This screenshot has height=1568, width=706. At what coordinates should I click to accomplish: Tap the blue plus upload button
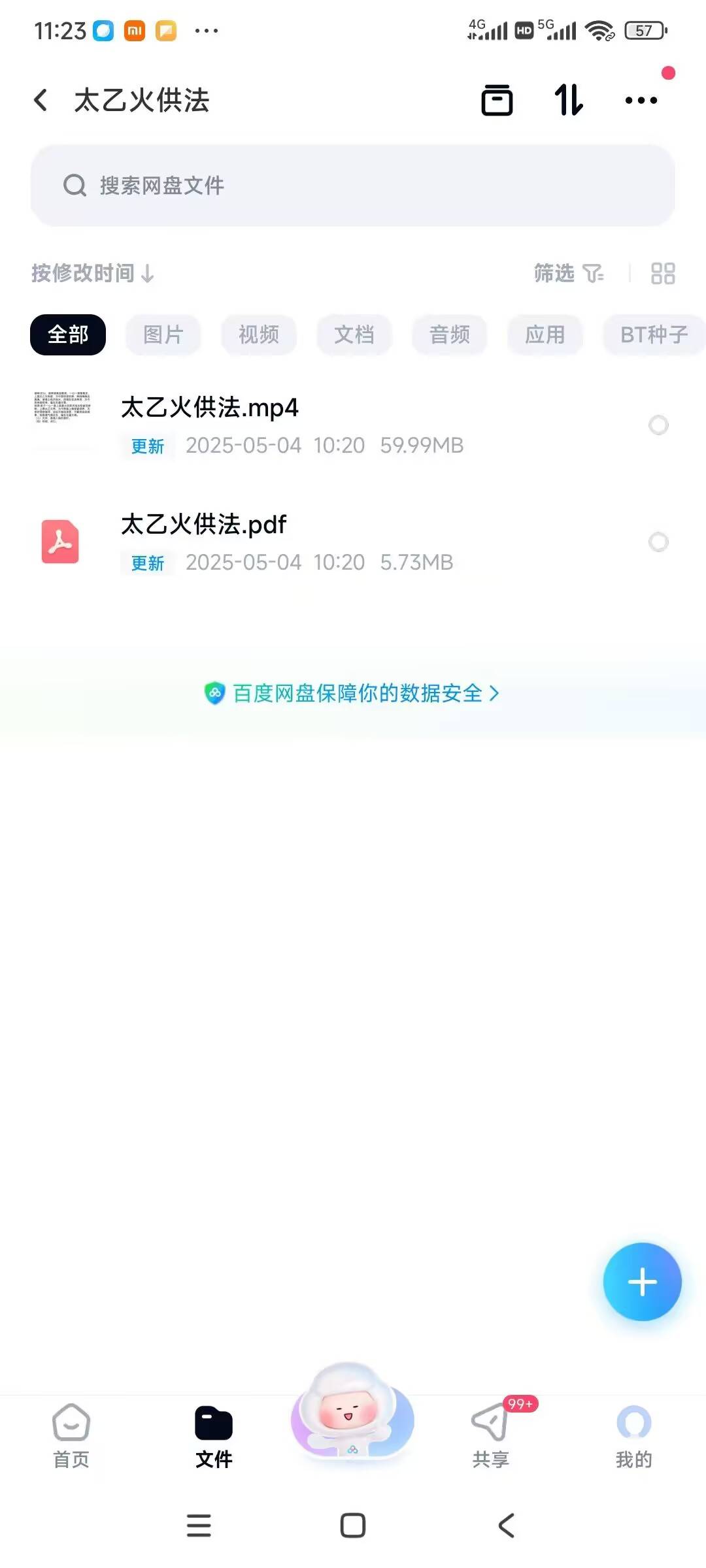[642, 1282]
